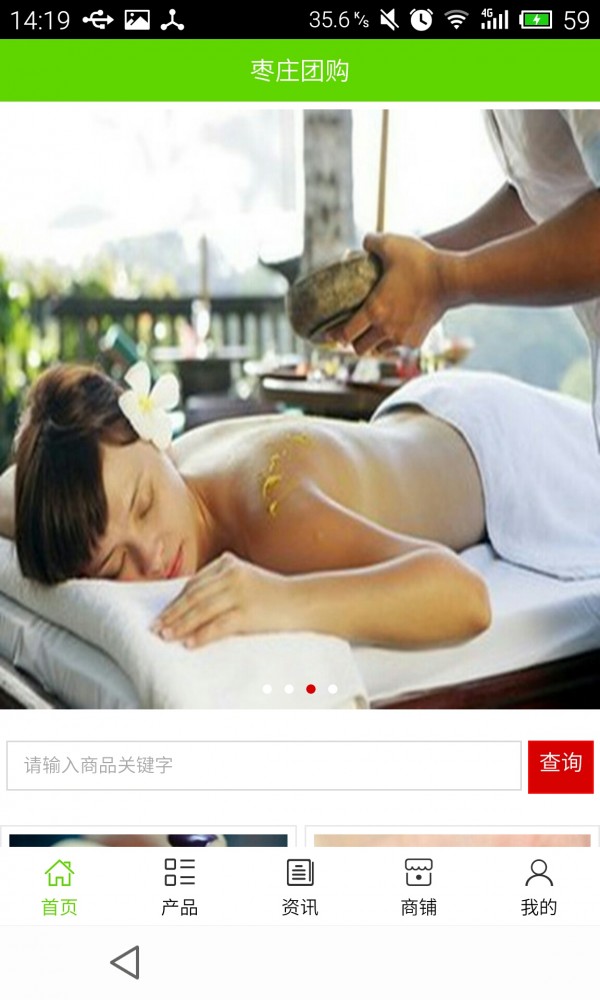Tap the red 查询 search button
Viewport: 600px width, 1000px height.
[560, 766]
